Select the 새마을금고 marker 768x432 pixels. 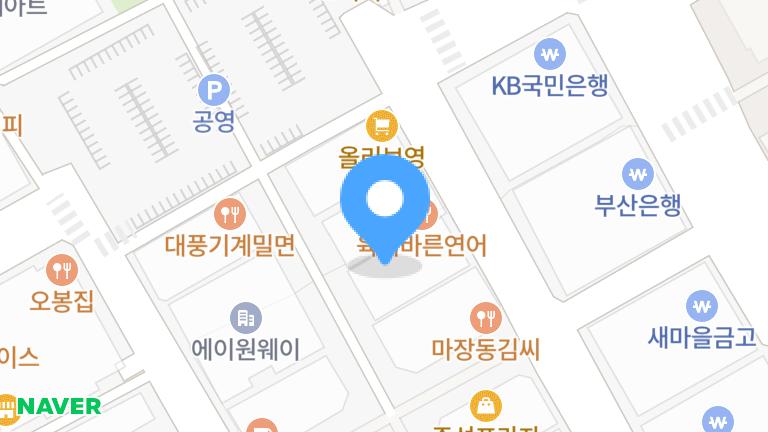pos(702,306)
